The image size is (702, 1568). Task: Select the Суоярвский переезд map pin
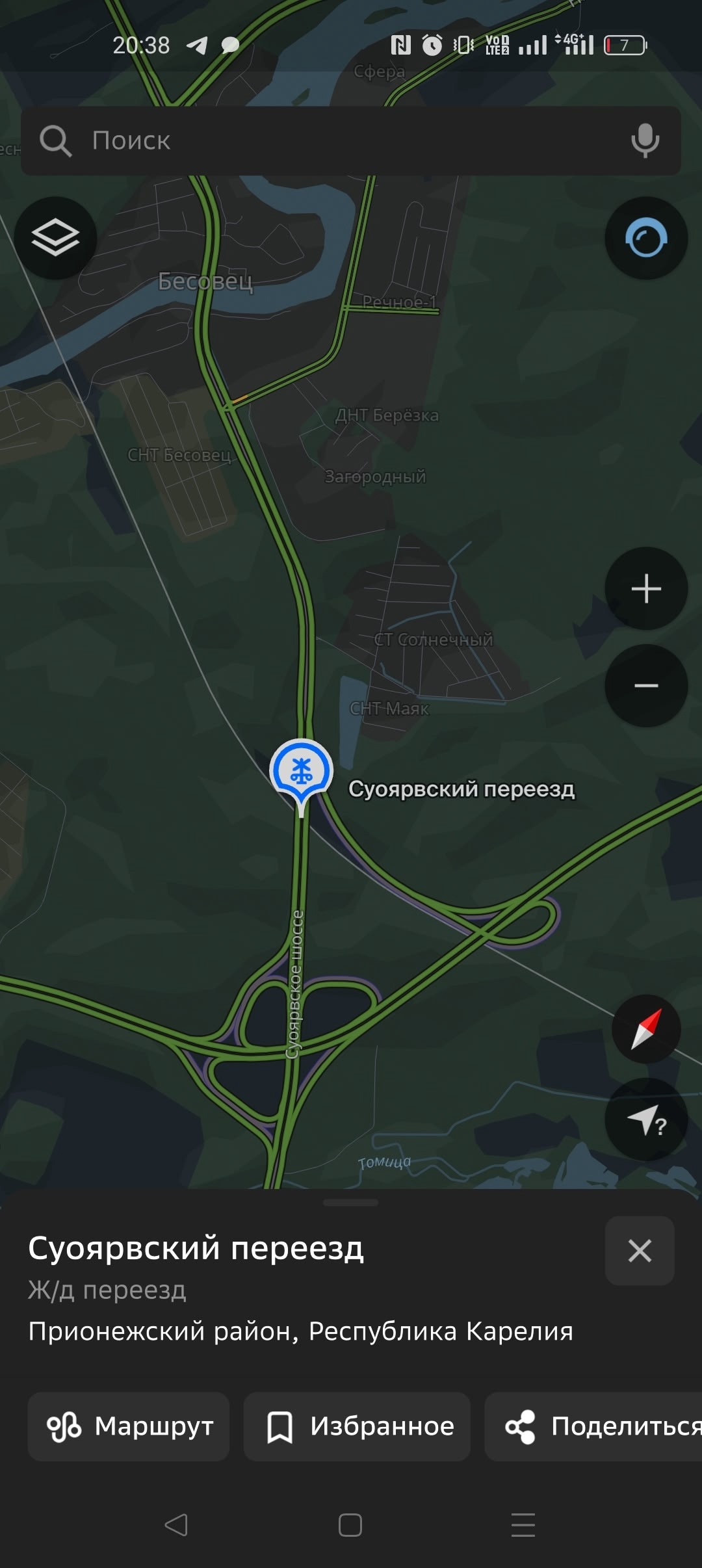pos(301,772)
